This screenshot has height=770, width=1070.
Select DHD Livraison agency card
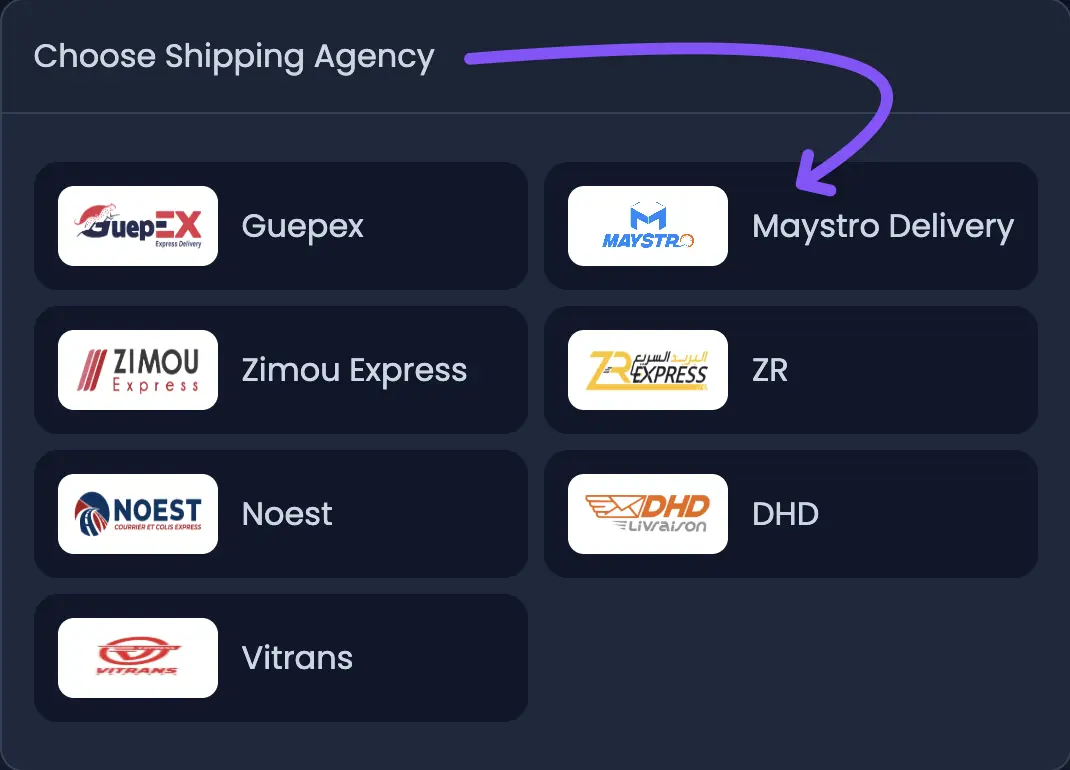pos(790,514)
